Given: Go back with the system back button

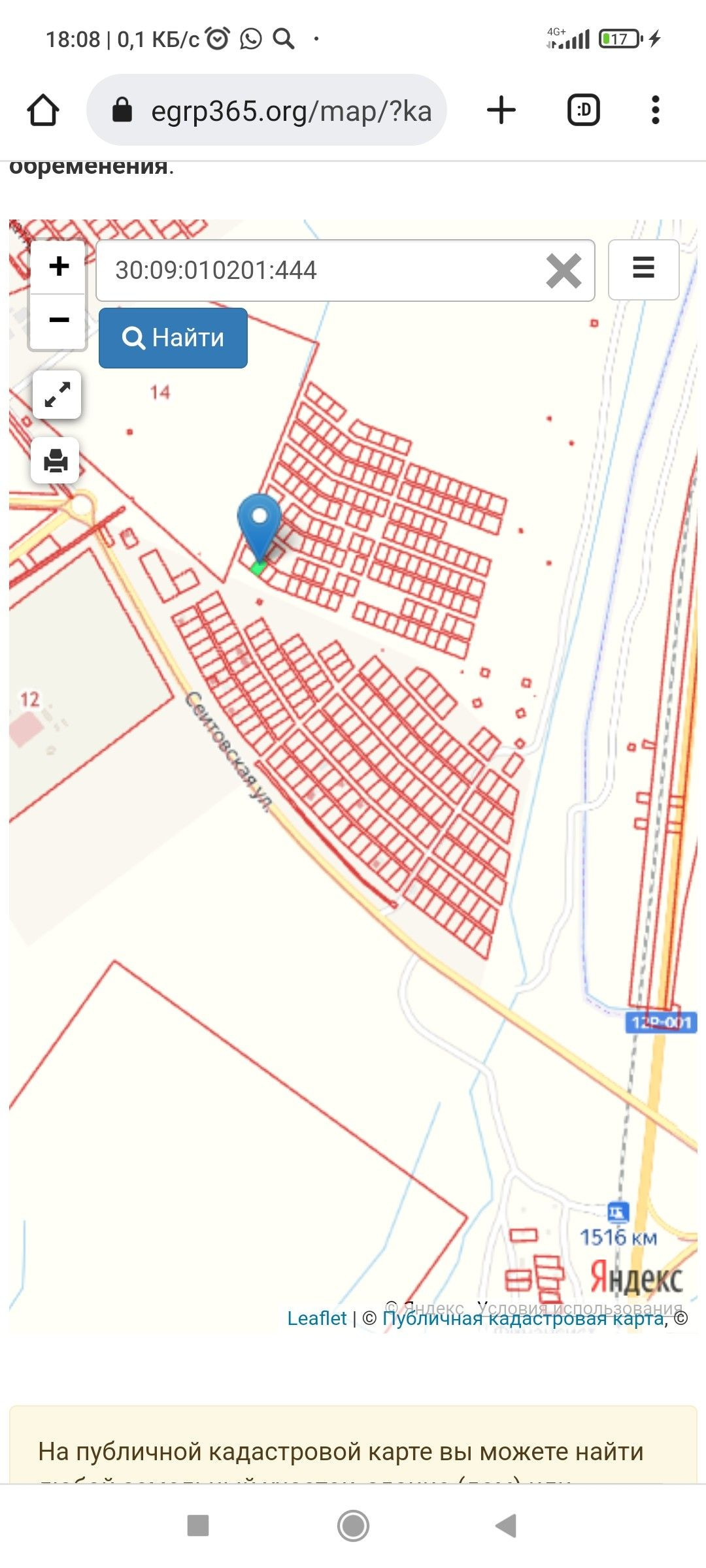Looking at the screenshot, I should [x=507, y=1526].
